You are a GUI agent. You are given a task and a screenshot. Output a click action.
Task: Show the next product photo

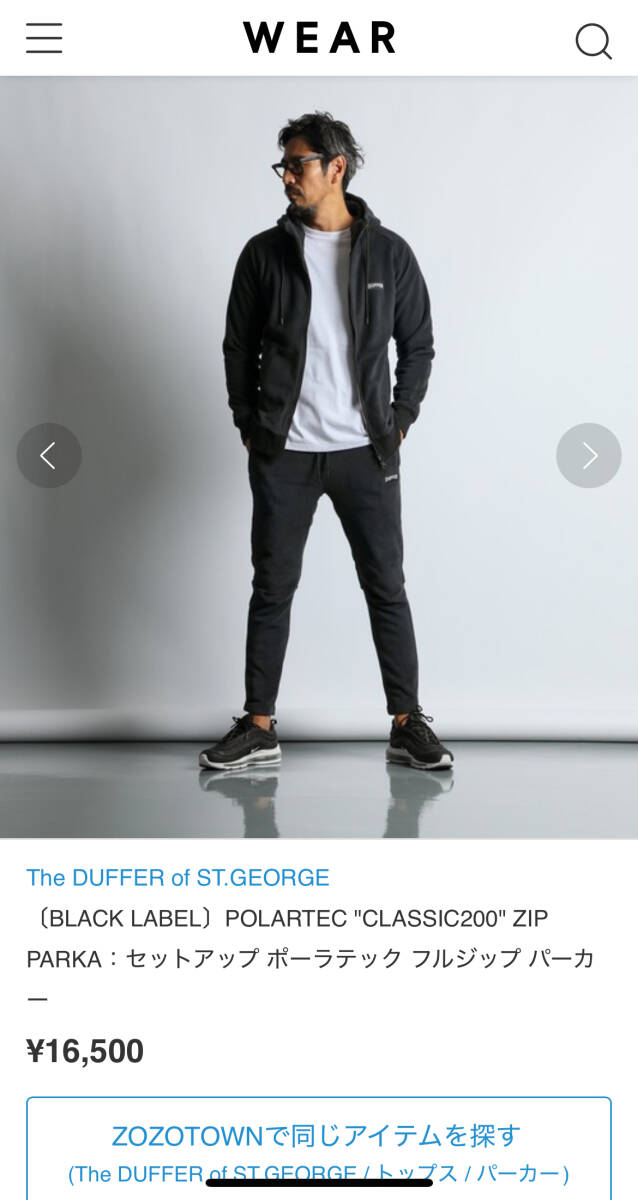(589, 456)
